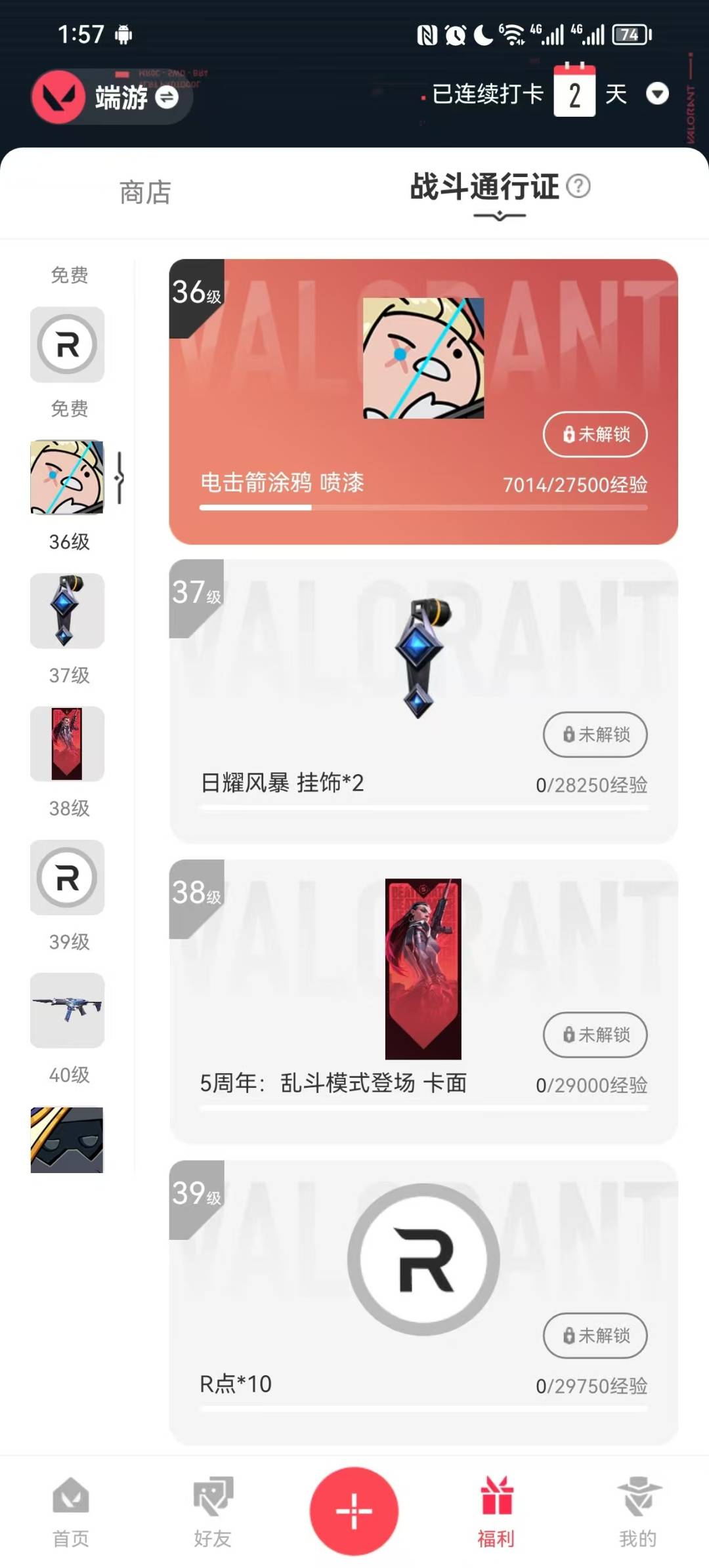Tap the red plus create button
Screen dimensions: 709x1568
point(354,1511)
